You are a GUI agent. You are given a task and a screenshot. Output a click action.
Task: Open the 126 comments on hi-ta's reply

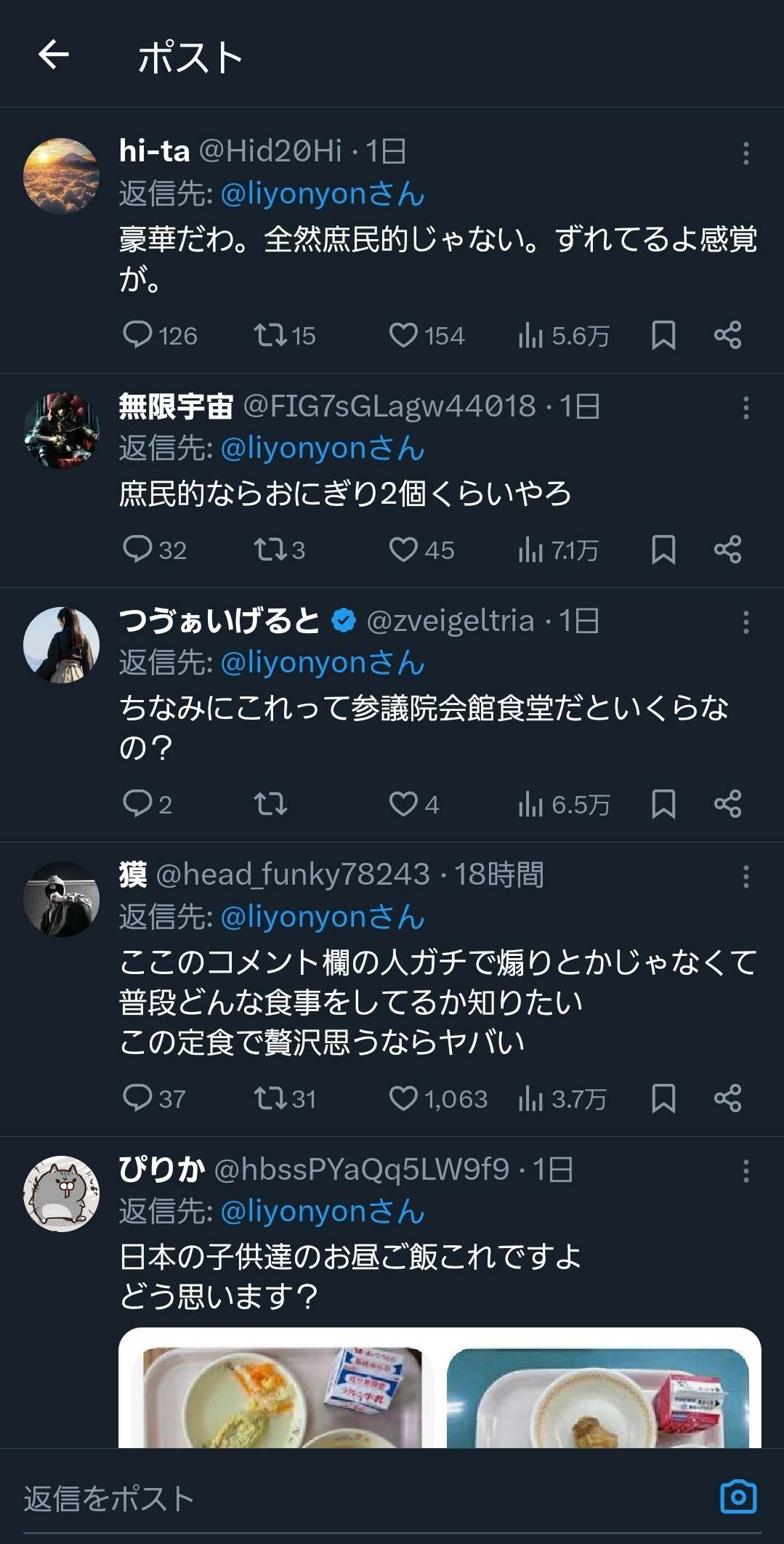pos(137,335)
